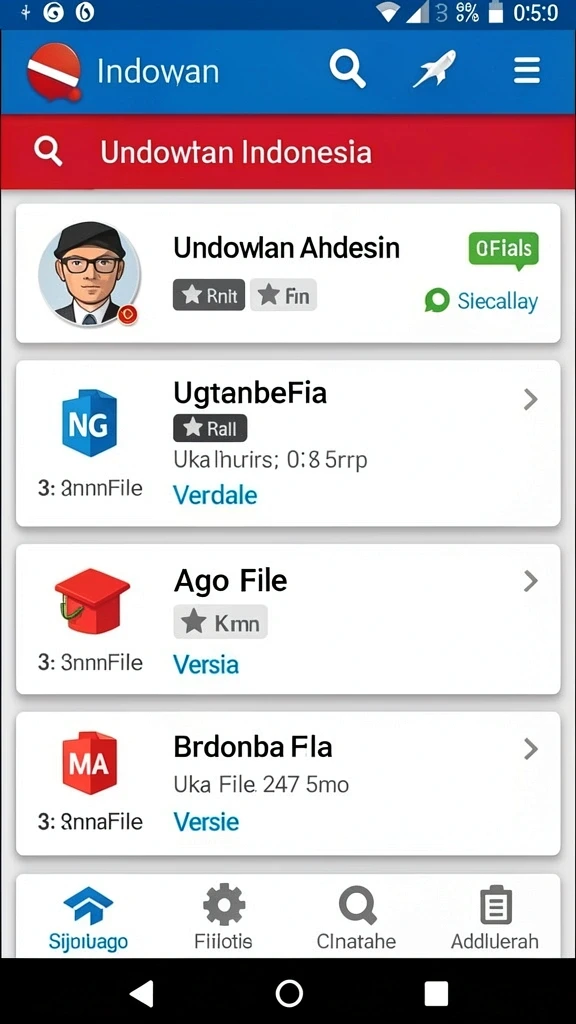Tap the Versie link
Viewport: 576px width, 1024px height.
pos(206,822)
